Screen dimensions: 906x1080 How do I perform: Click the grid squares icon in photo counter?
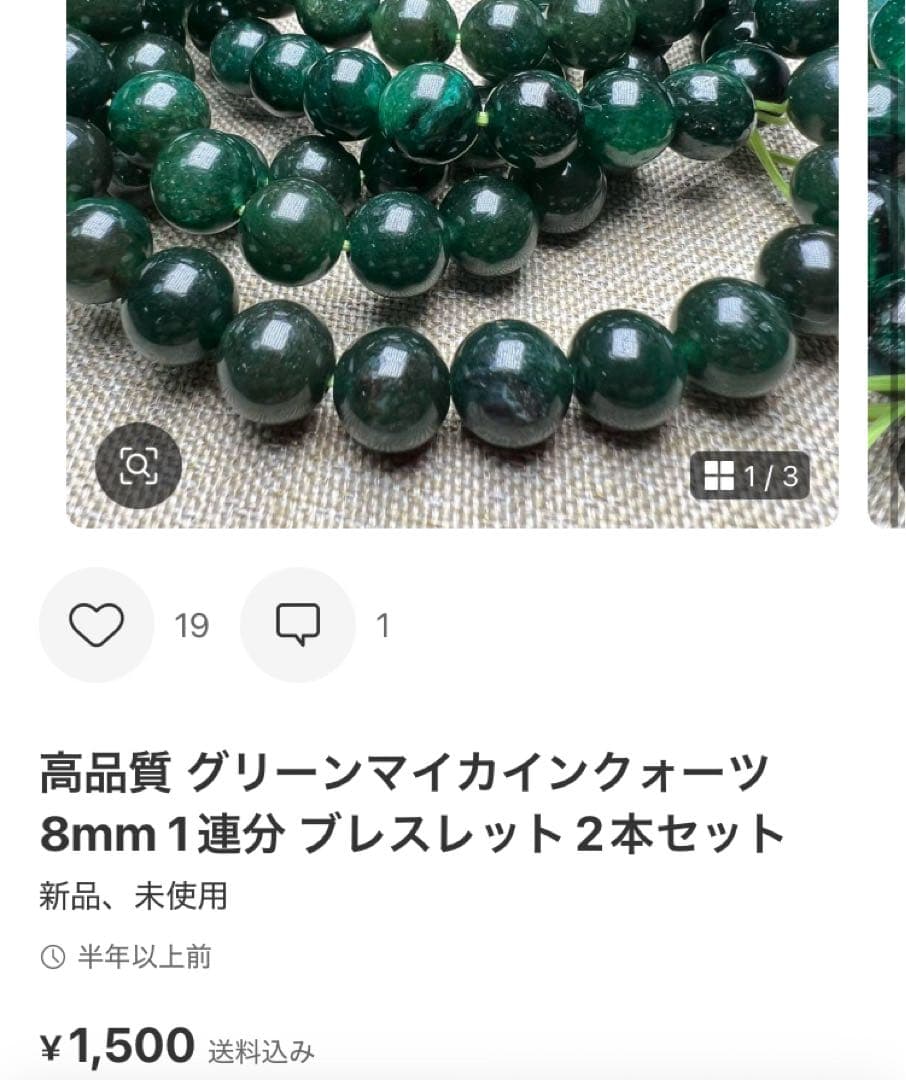click(718, 474)
